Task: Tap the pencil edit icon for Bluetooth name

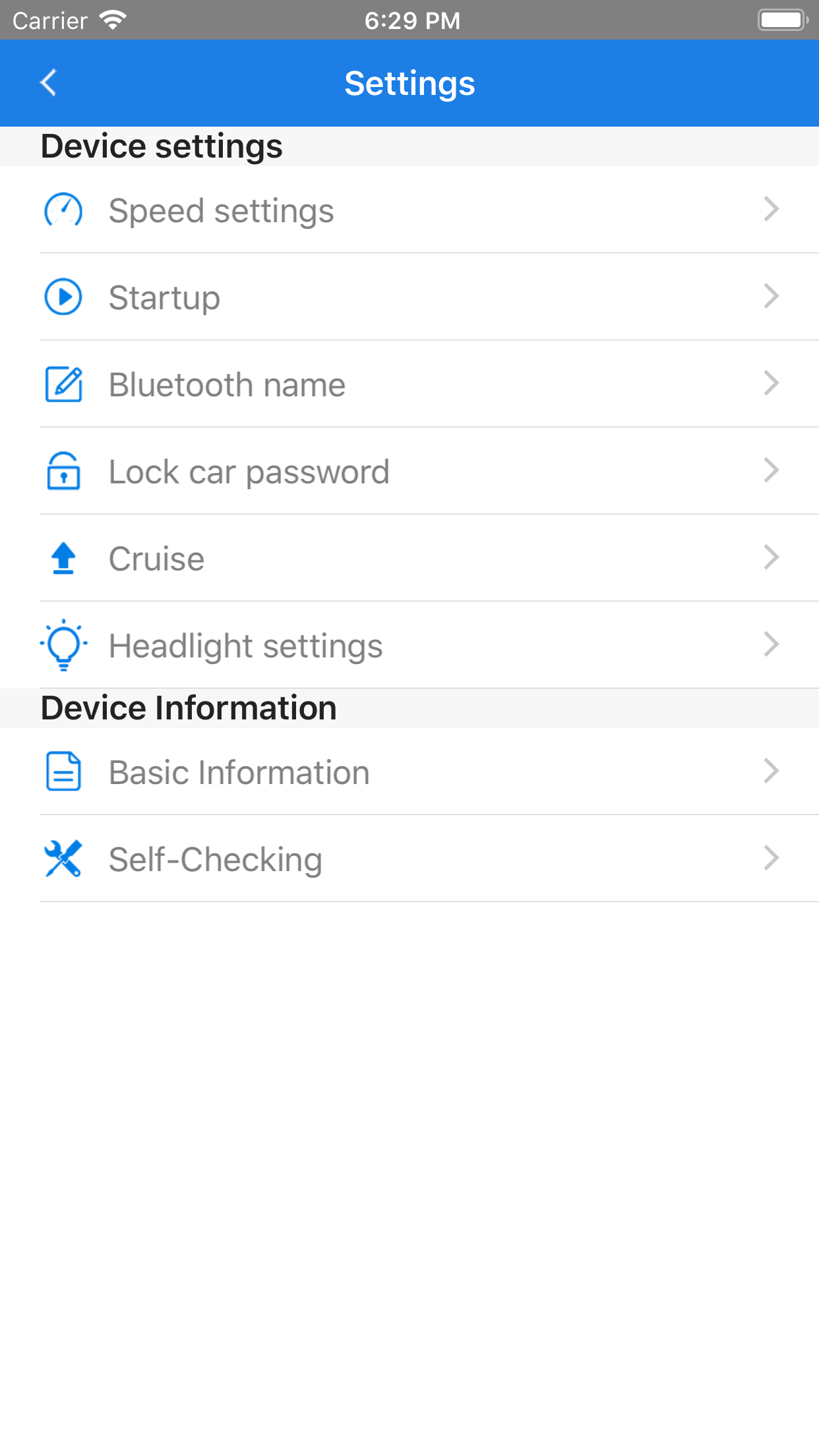Action: click(x=63, y=384)
